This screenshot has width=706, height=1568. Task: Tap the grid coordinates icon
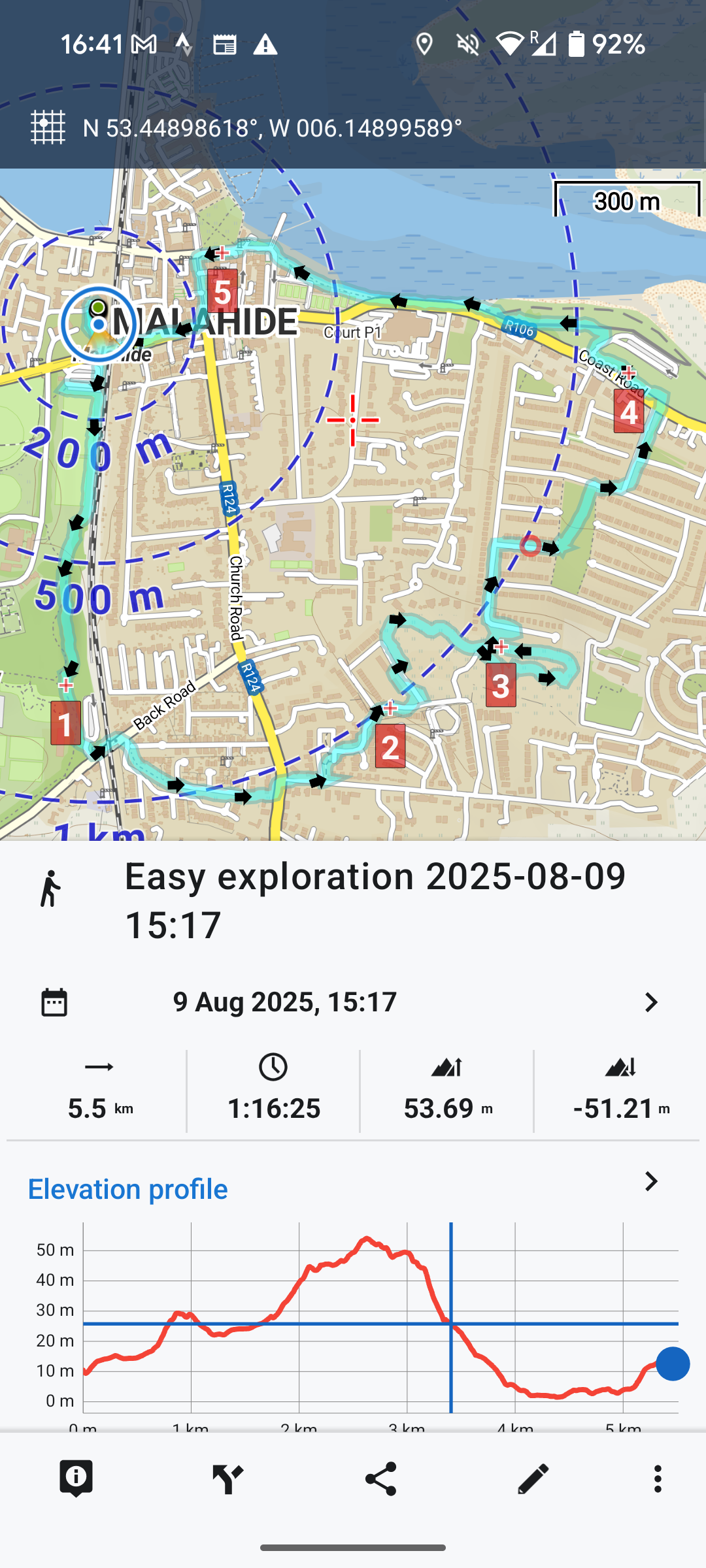point(48,127)
